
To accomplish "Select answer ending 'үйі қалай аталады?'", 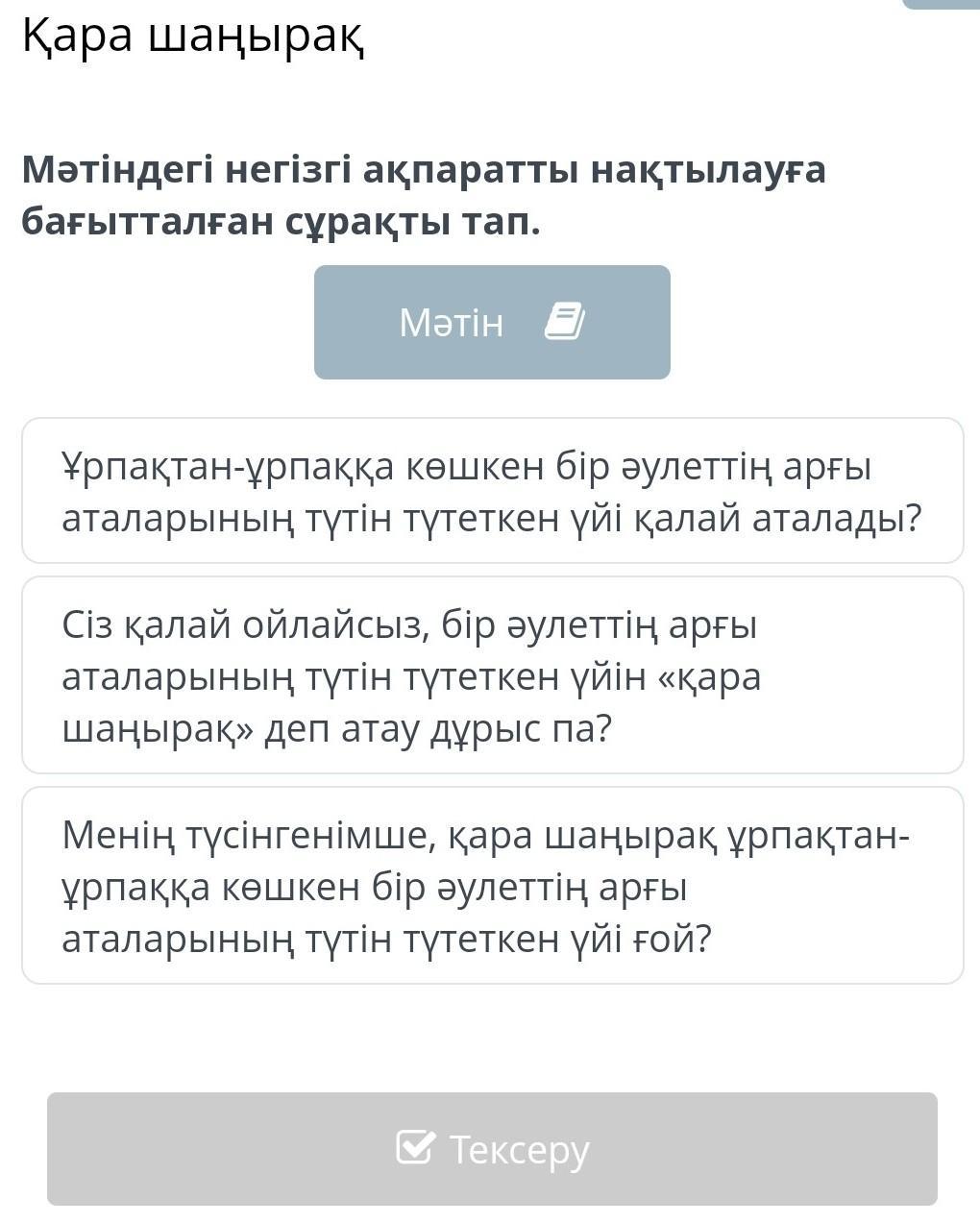I will pyautogui.click(x=491, y=491).
